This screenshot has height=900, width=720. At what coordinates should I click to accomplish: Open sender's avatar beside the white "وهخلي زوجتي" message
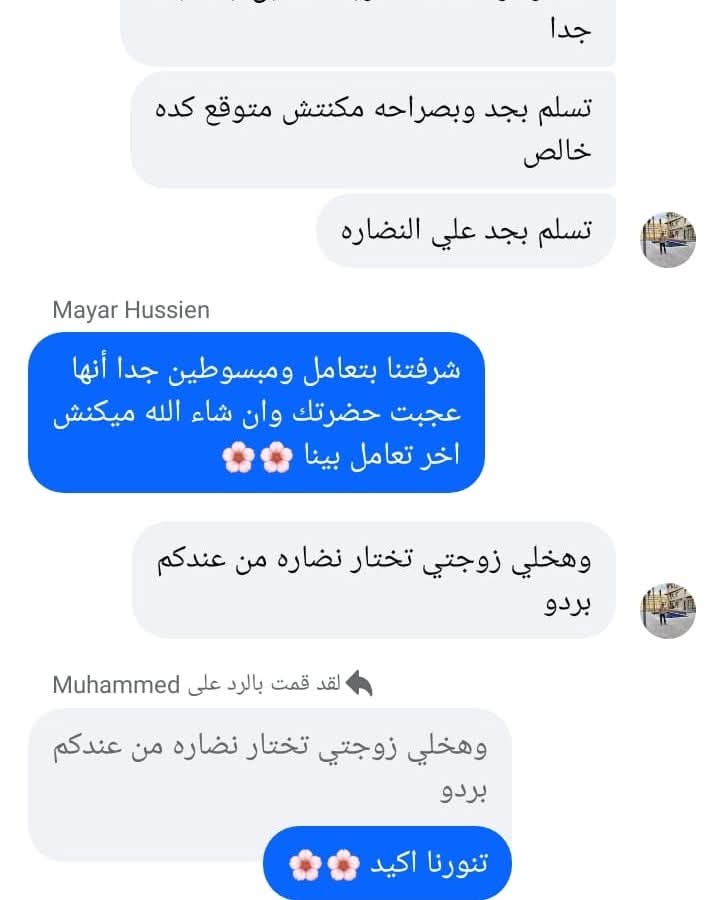(x=667, y=609)
